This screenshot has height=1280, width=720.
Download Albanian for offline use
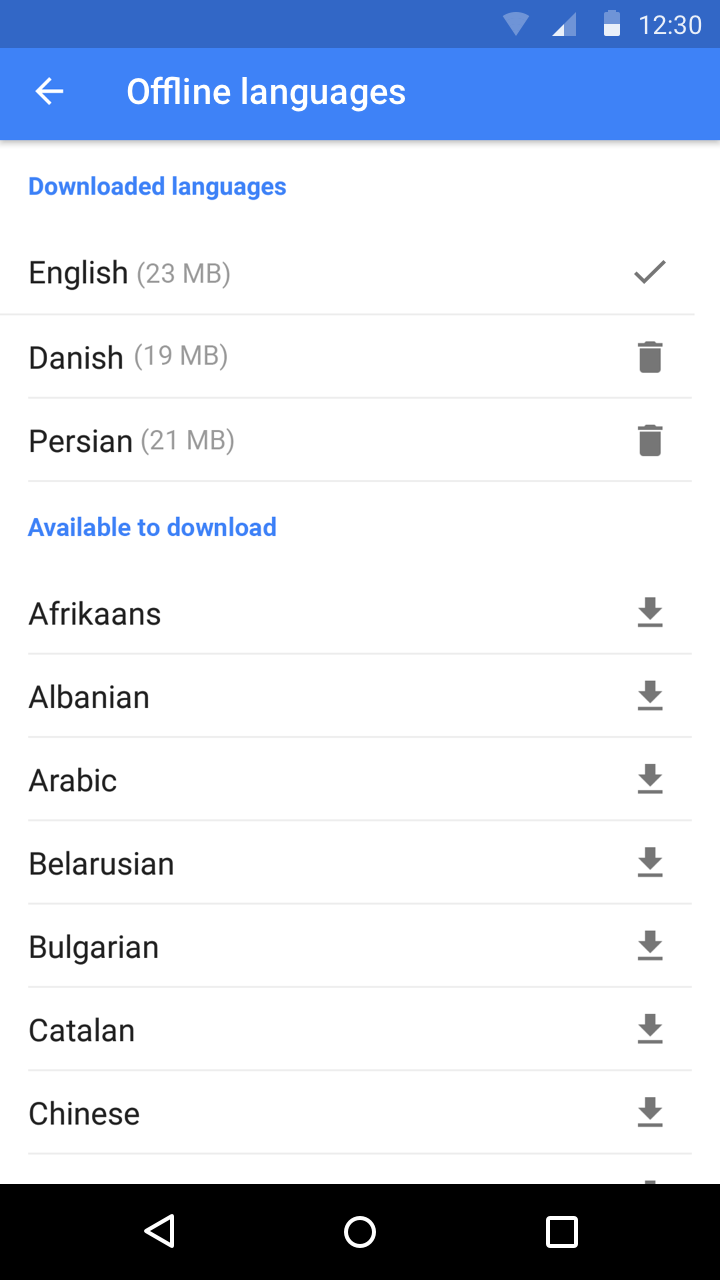650,695
